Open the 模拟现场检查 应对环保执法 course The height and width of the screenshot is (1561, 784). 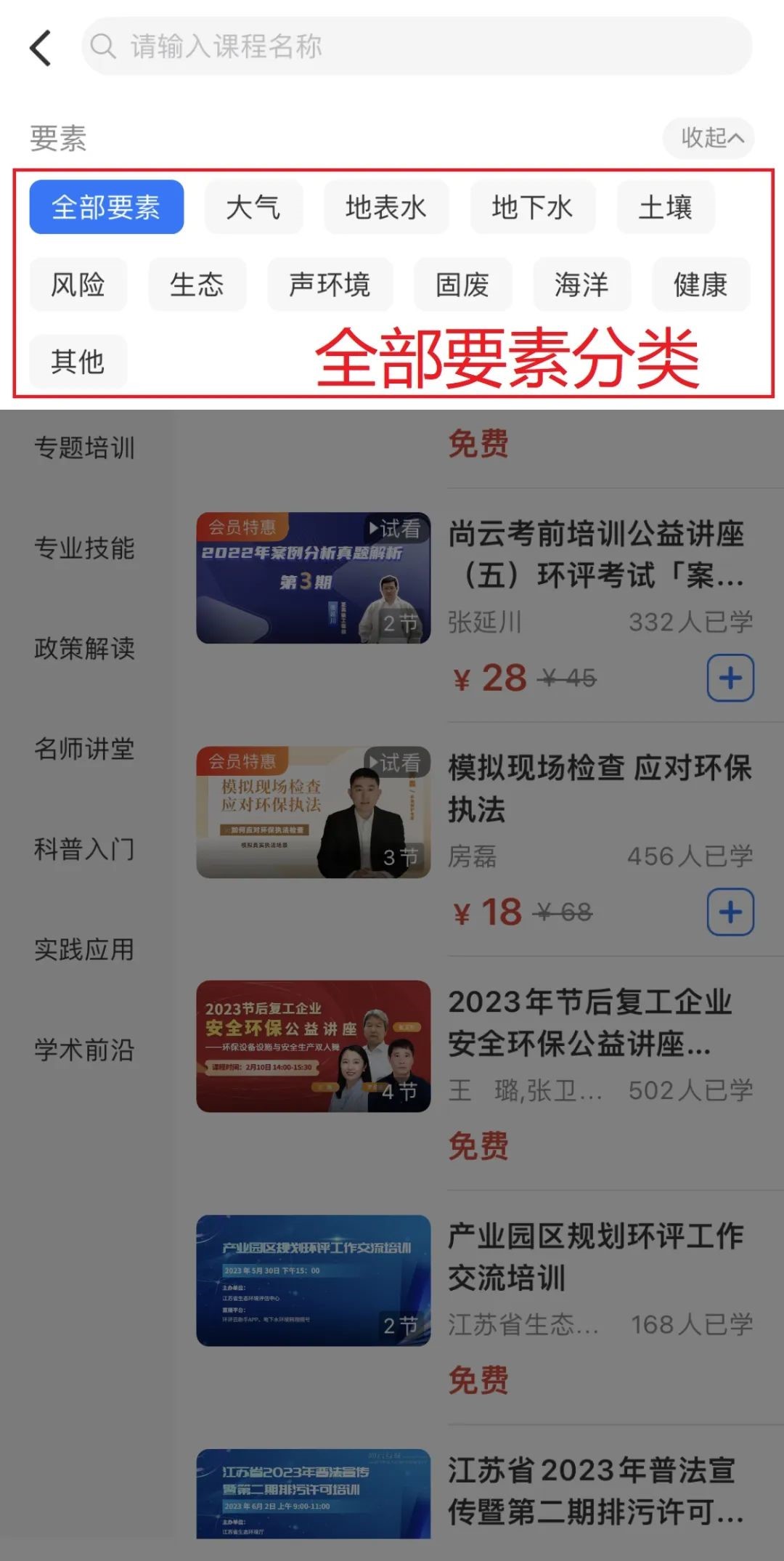[599, 788]
